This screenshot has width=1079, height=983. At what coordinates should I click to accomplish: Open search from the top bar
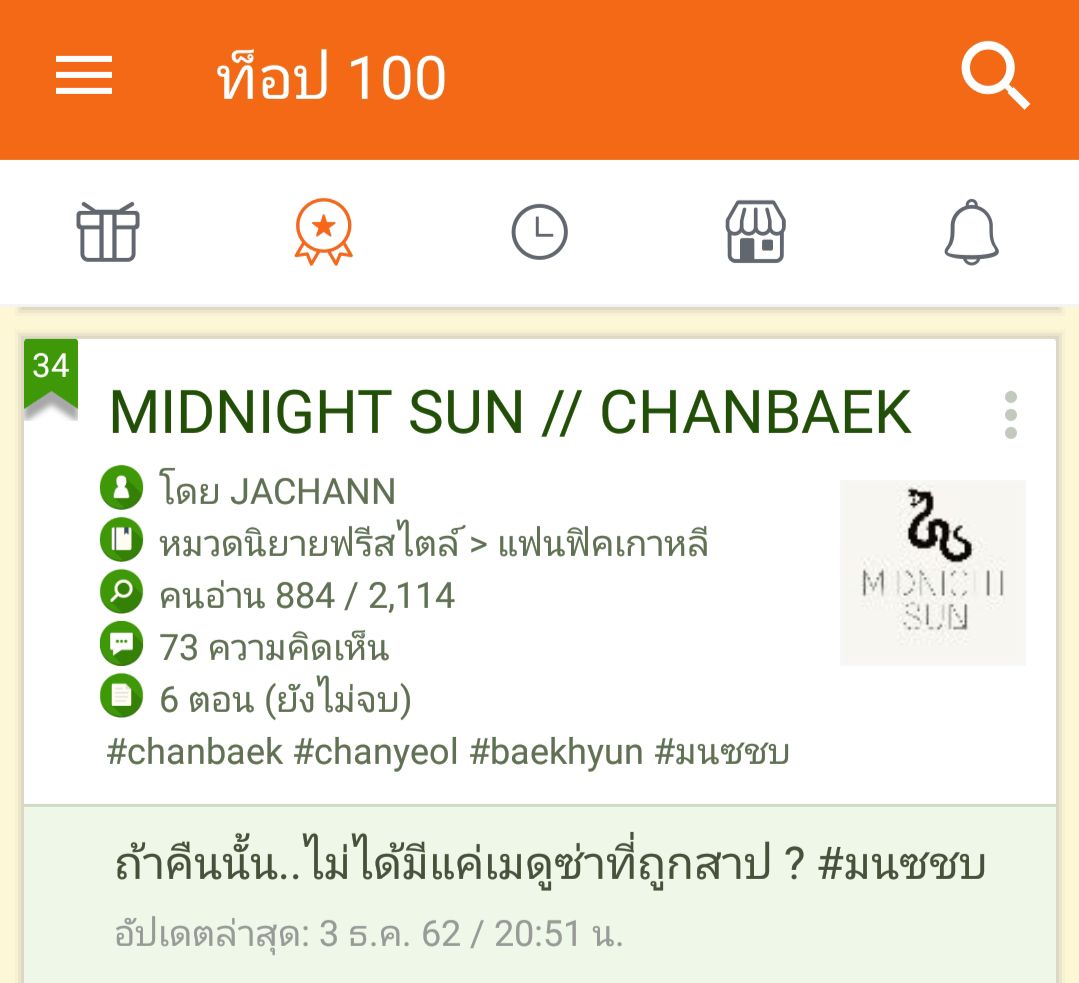coord(994,76)
